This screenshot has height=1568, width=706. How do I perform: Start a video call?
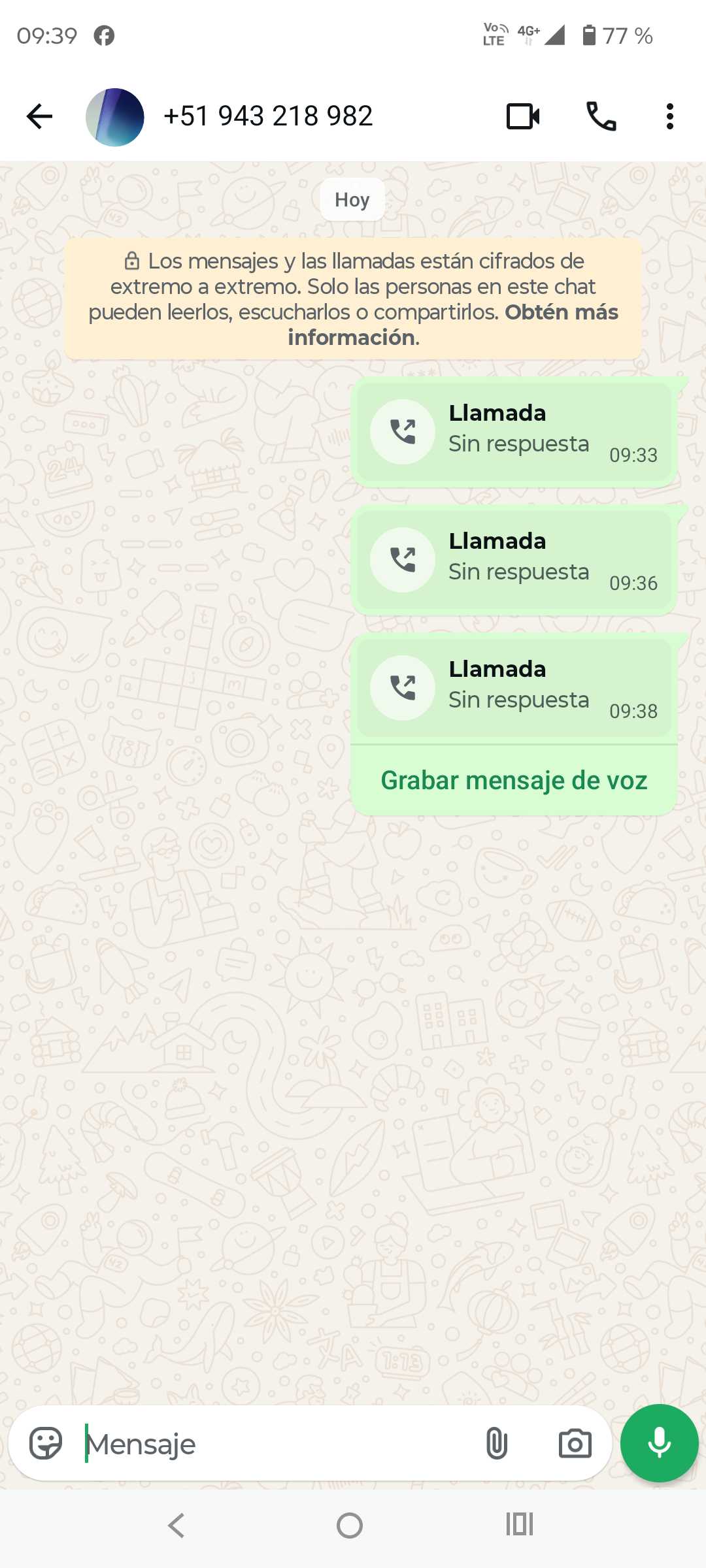523,116
